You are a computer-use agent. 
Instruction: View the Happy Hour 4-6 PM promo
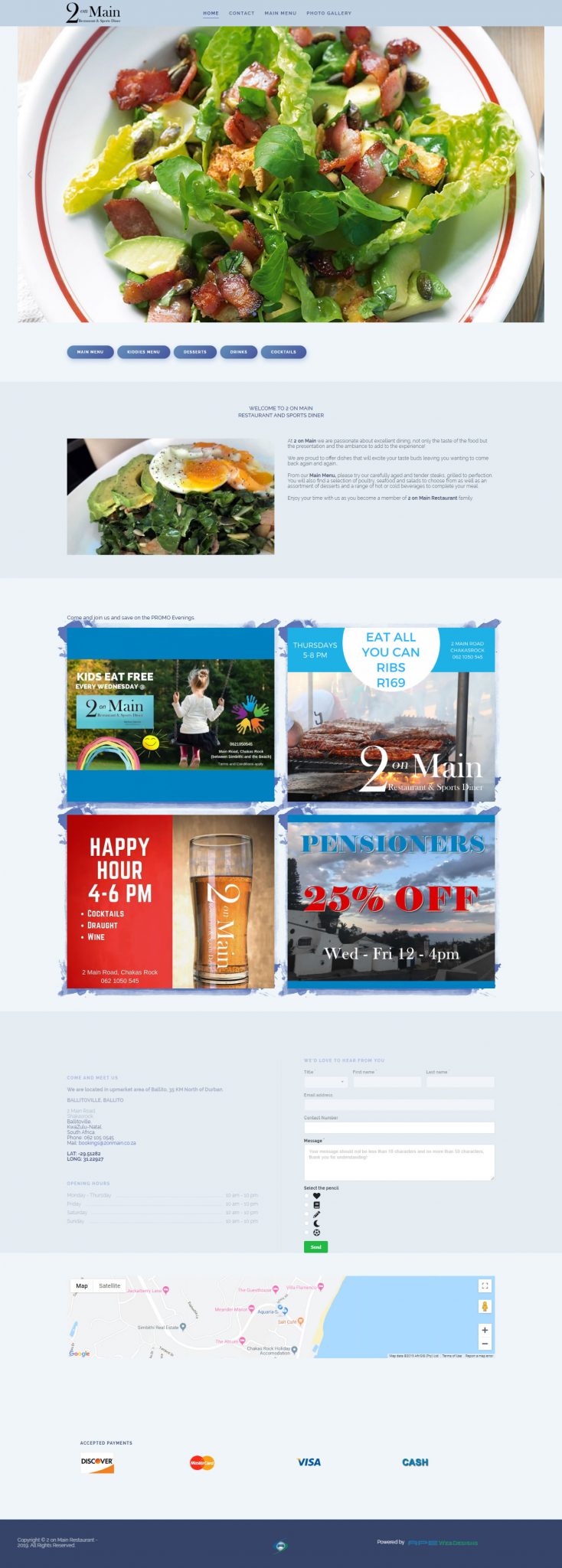tap(170, 901)
